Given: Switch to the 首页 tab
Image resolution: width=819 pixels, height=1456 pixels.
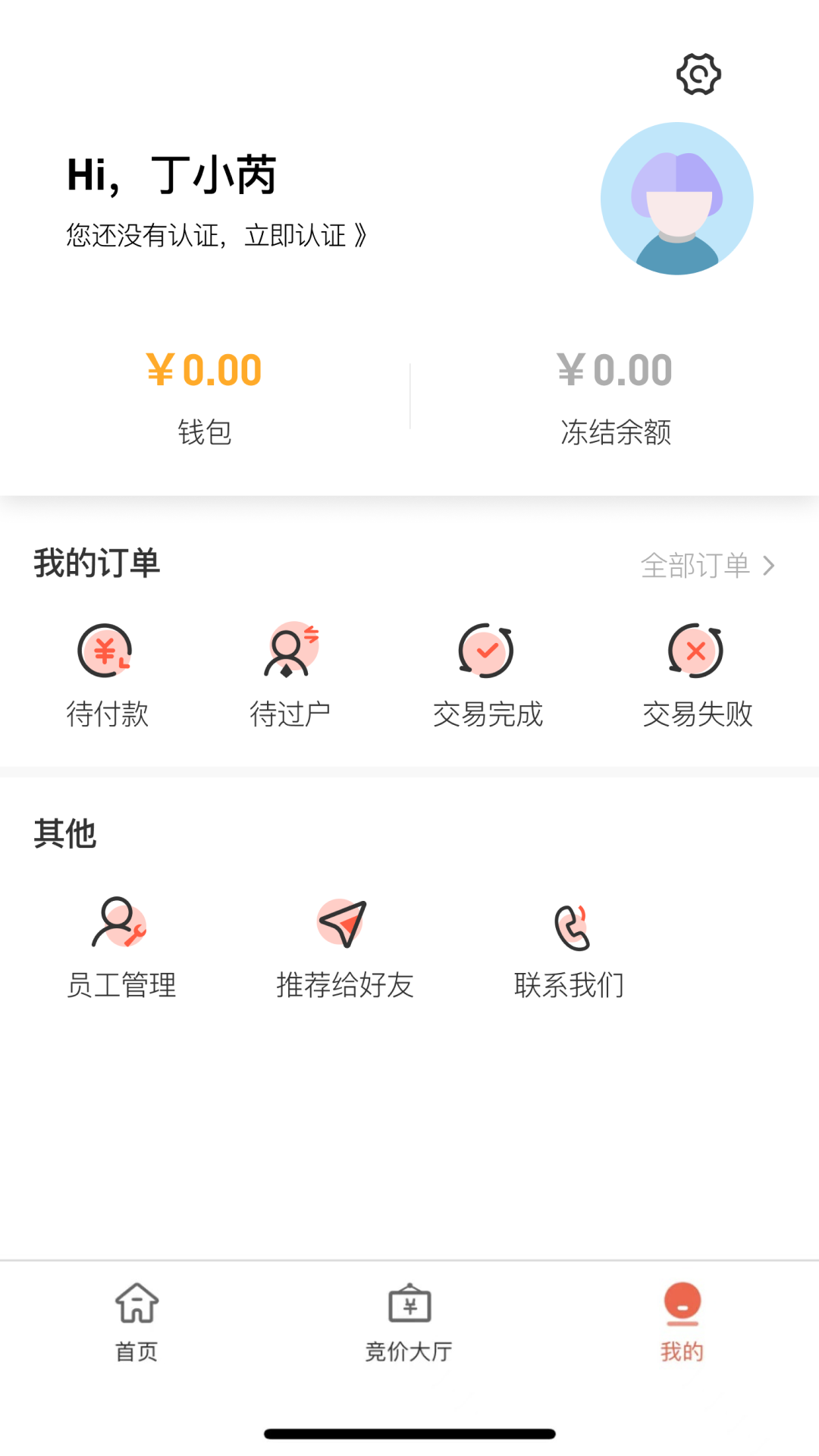Looking at the screenshot, I should click(x=136, y=1323).
